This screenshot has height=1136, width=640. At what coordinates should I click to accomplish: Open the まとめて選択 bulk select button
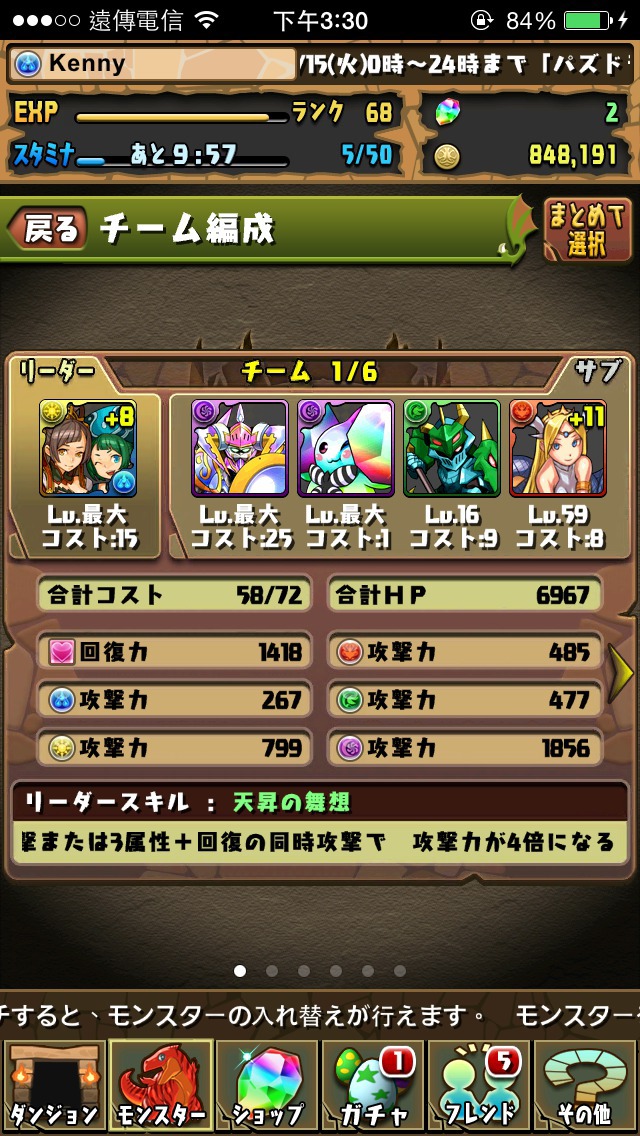coord(587,229)
